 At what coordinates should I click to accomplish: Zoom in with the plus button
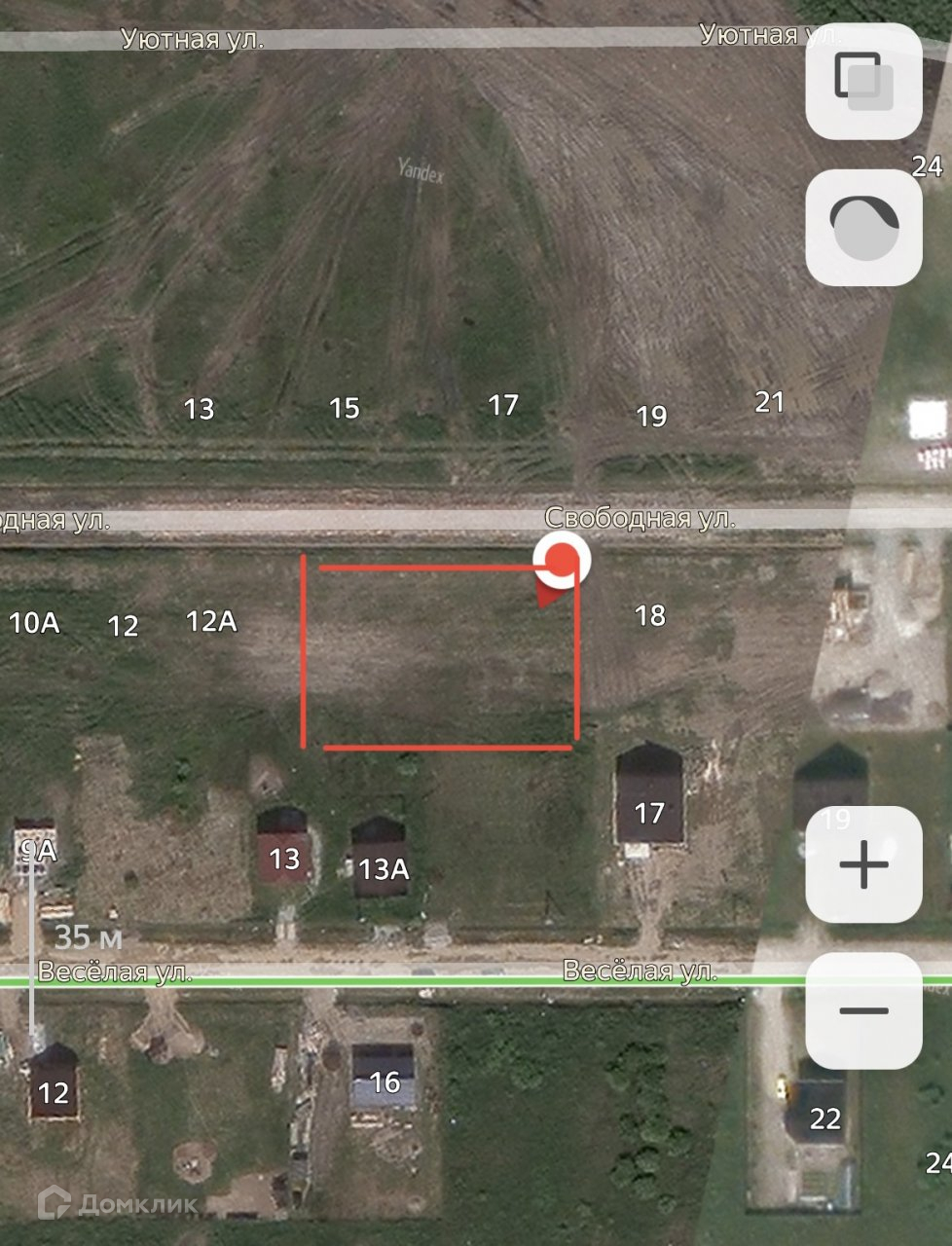tap(863, 864)
